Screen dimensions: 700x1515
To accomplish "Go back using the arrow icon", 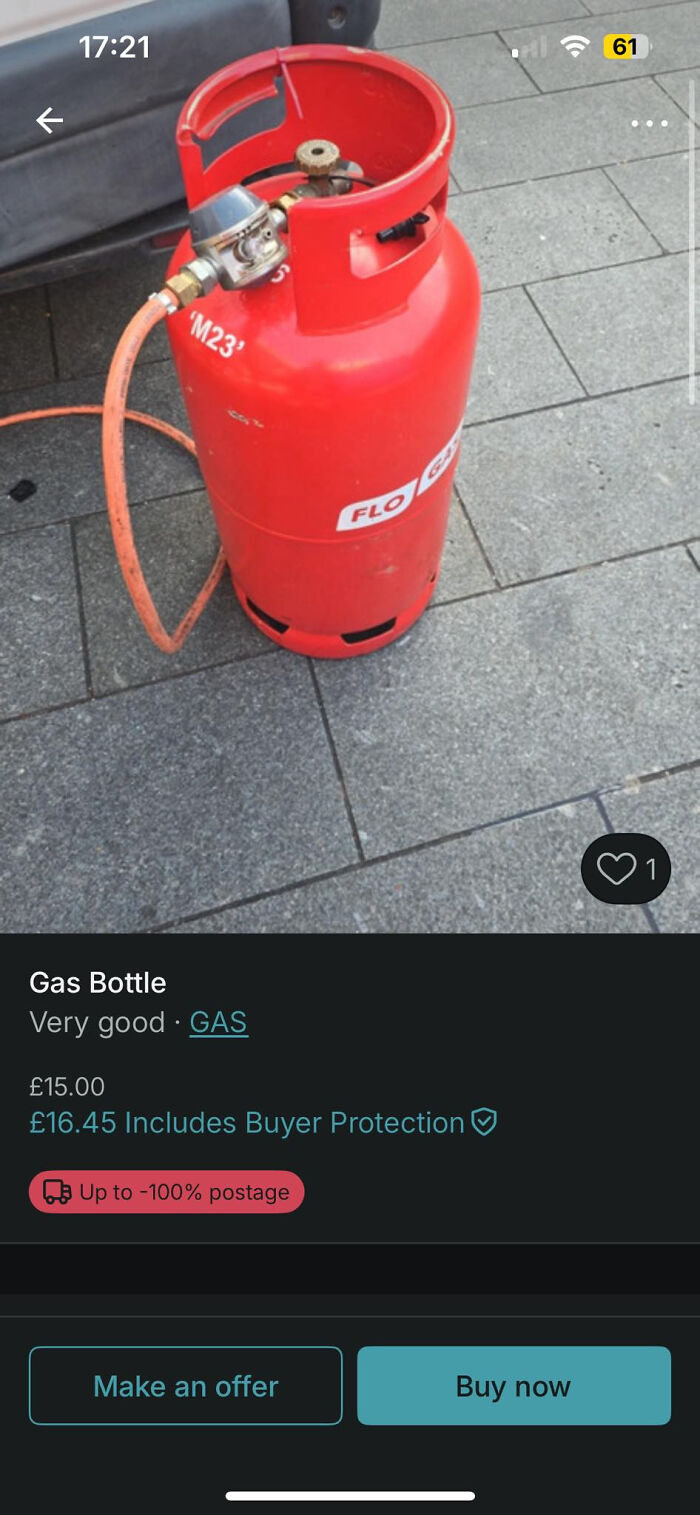I will [x=49, y=121].
